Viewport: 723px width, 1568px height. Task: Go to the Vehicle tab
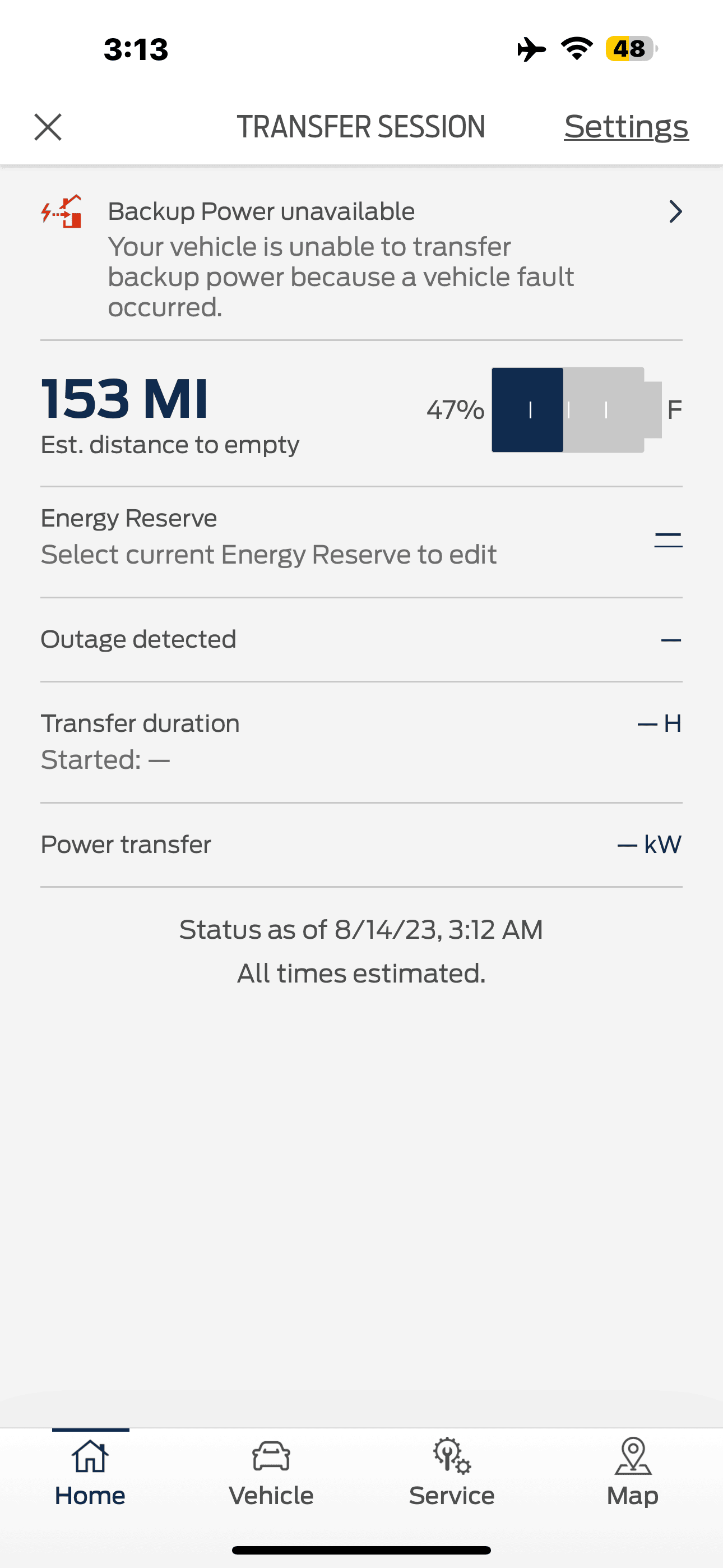coord(271,1473)
